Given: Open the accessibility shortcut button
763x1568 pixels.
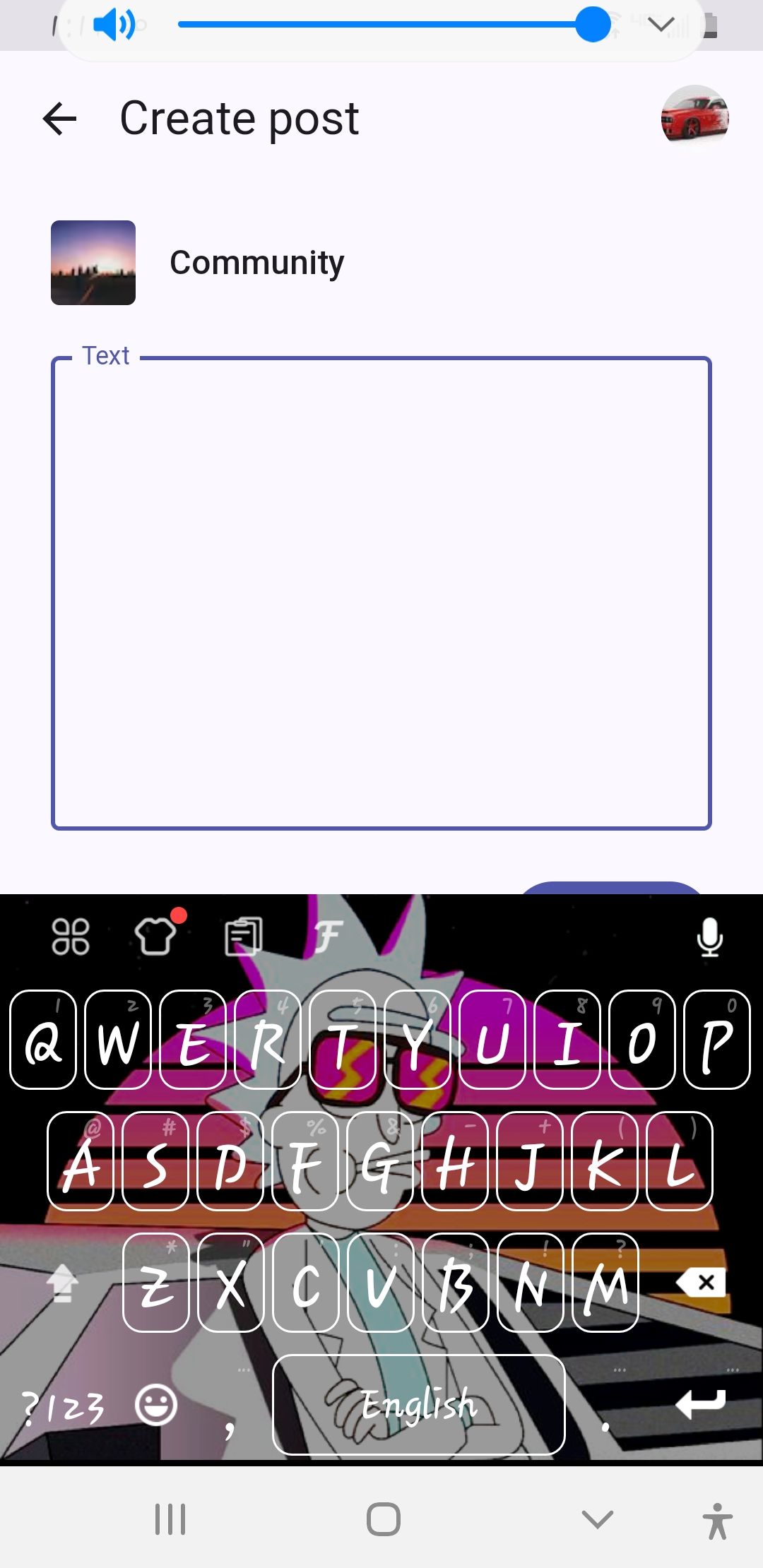Looking at the screenshot, I should tap(717, 1520).
